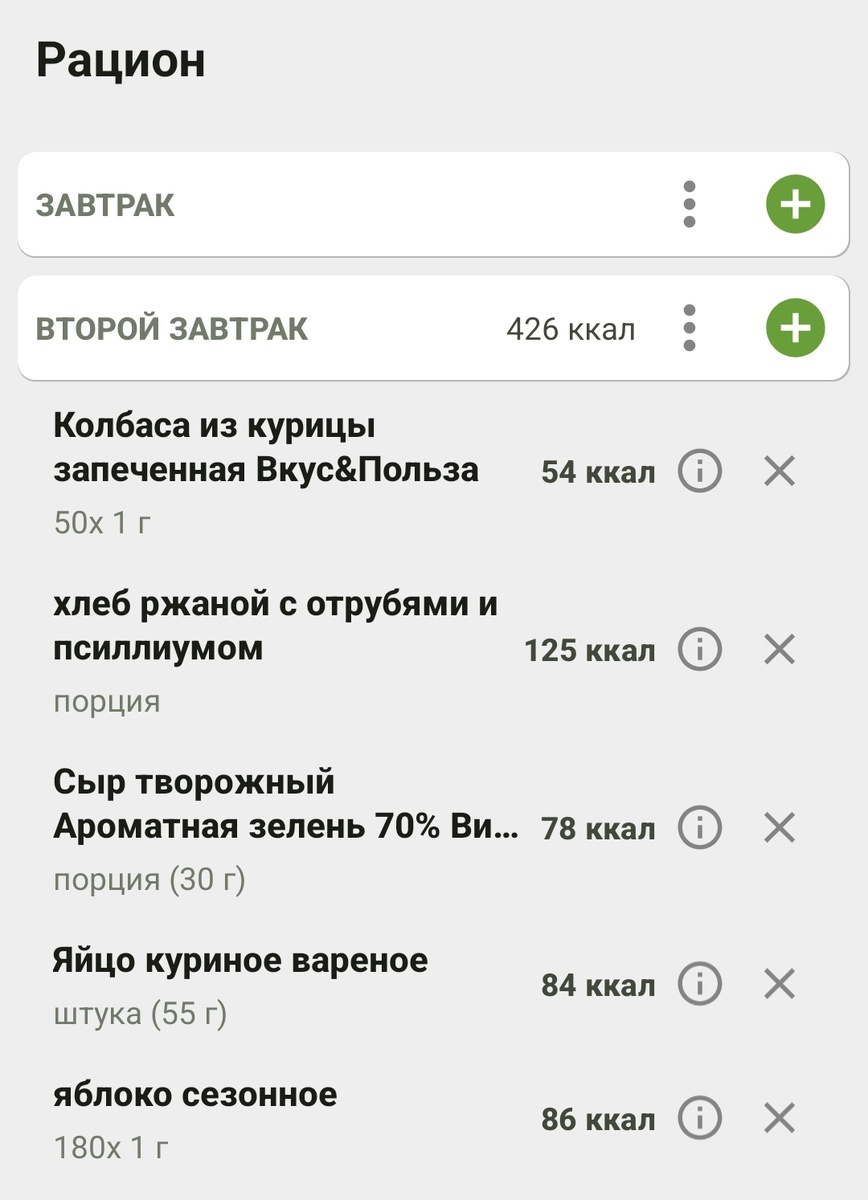View info about хлеб ржаной с отрубями

(x=700, y=649)
